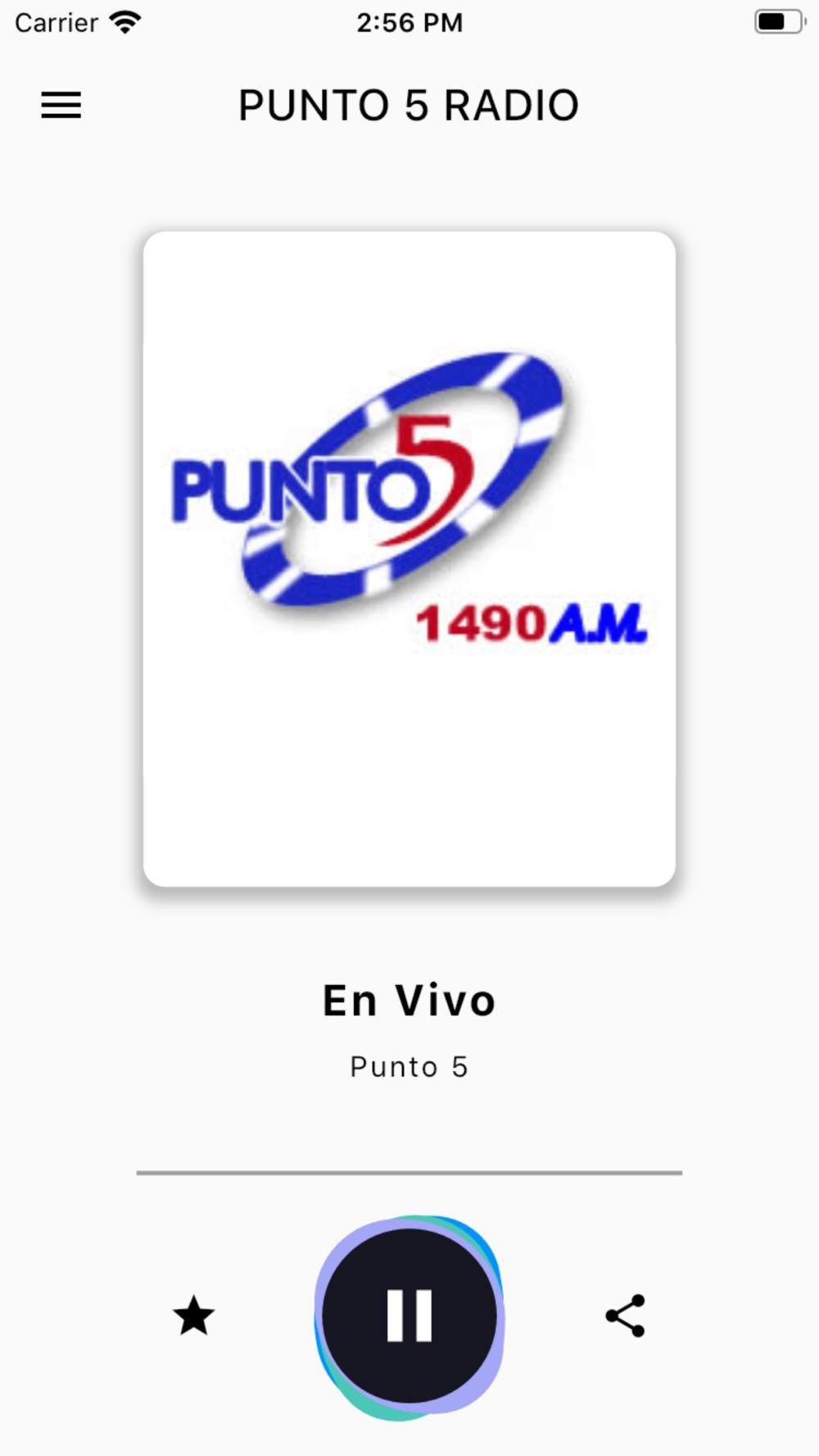Open the hamburger drawer menu
This screenshot has width=819, height=1456.
[x=61, y=105]
